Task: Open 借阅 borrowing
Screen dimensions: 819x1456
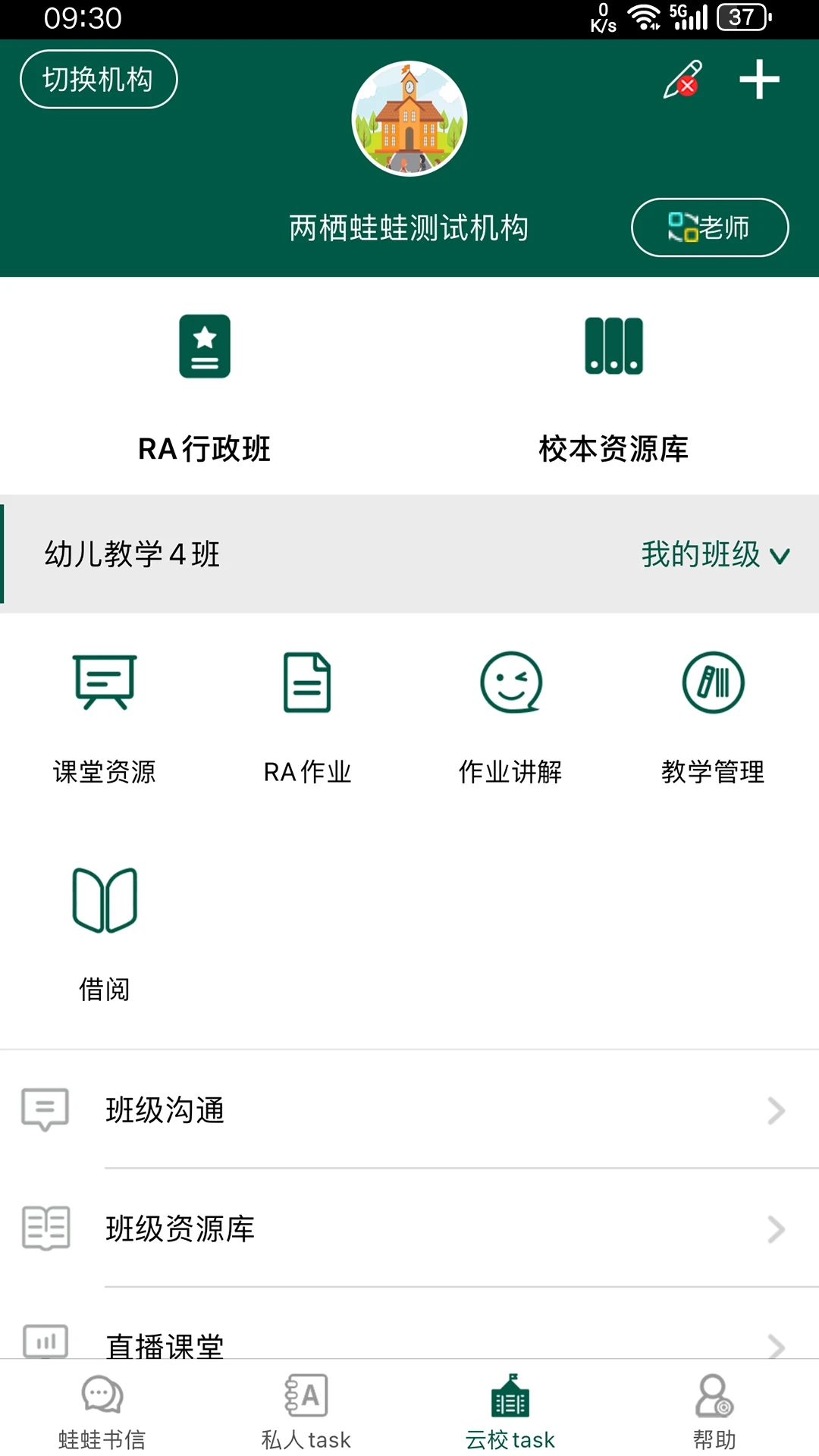Action: [105, 934]
